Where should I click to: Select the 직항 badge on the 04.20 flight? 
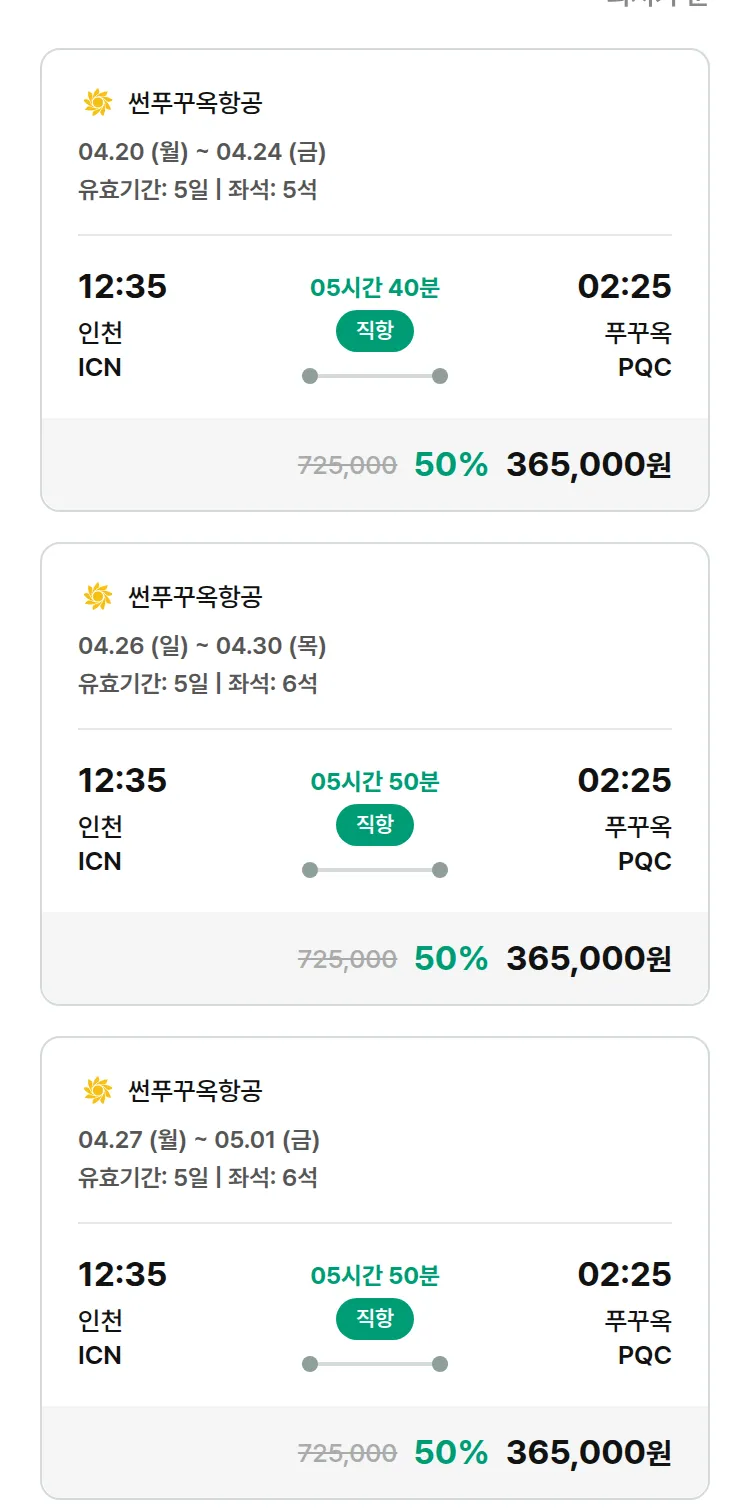point(374,330)
